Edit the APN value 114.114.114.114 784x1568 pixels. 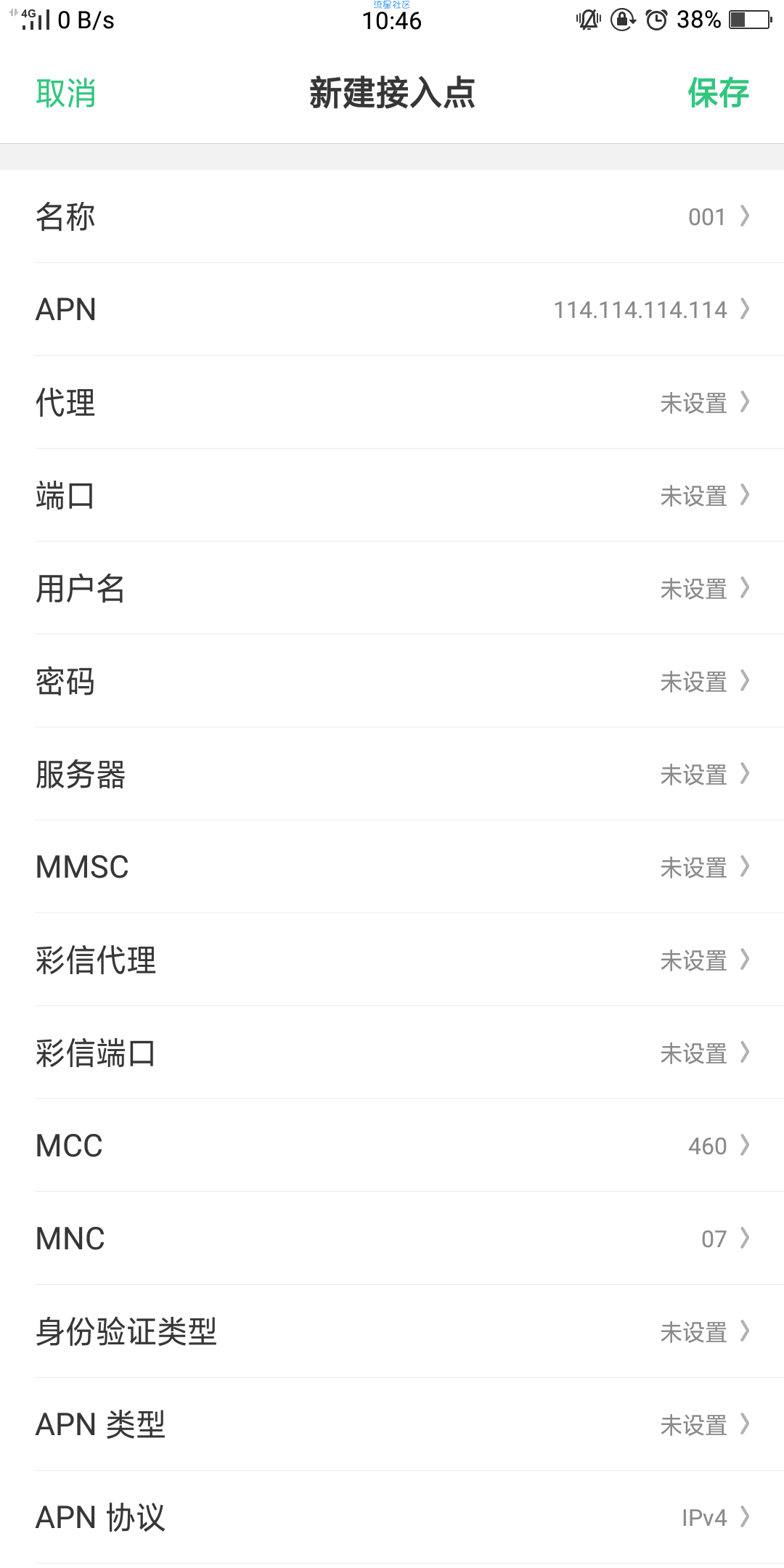pyautogui.click(x=392, y=309)
